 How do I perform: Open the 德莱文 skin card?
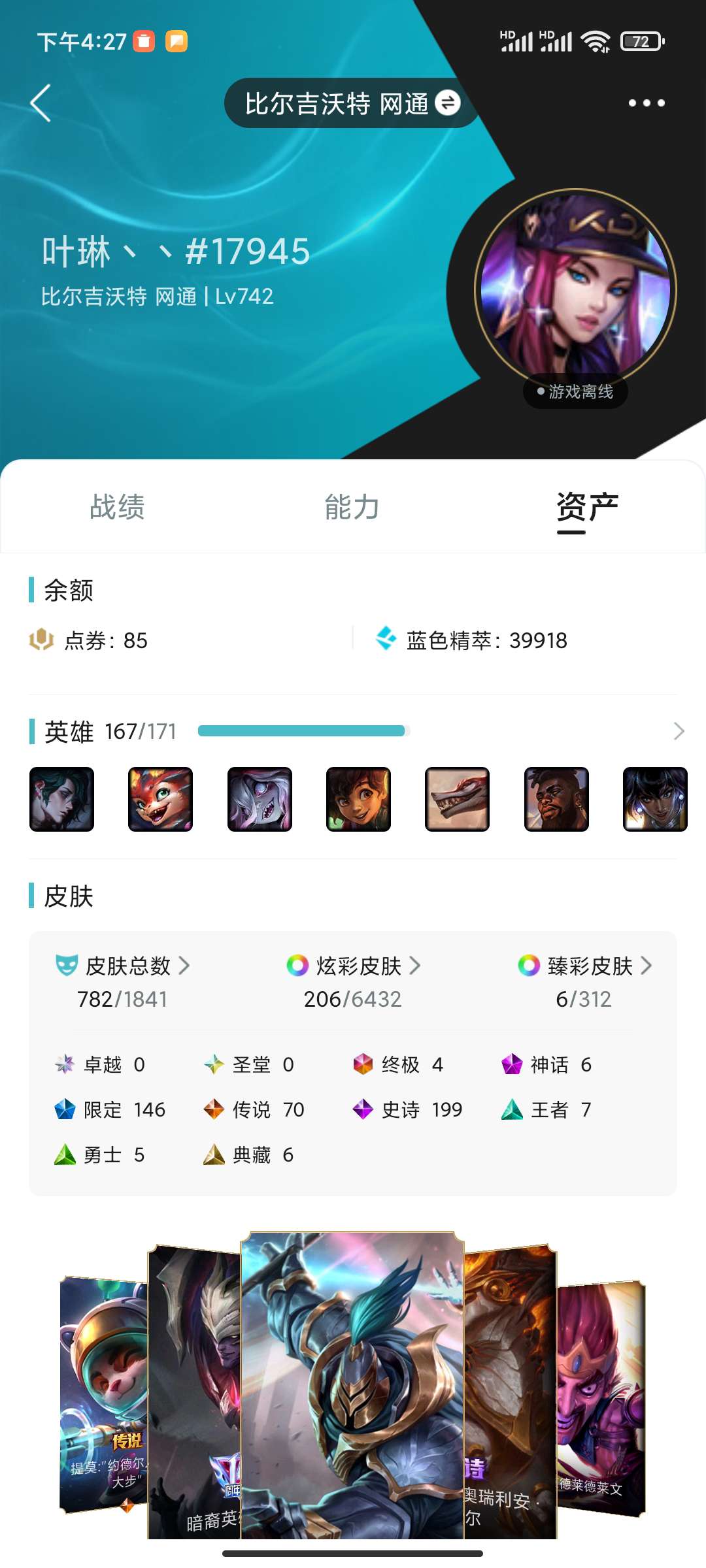click(601, 1392)
